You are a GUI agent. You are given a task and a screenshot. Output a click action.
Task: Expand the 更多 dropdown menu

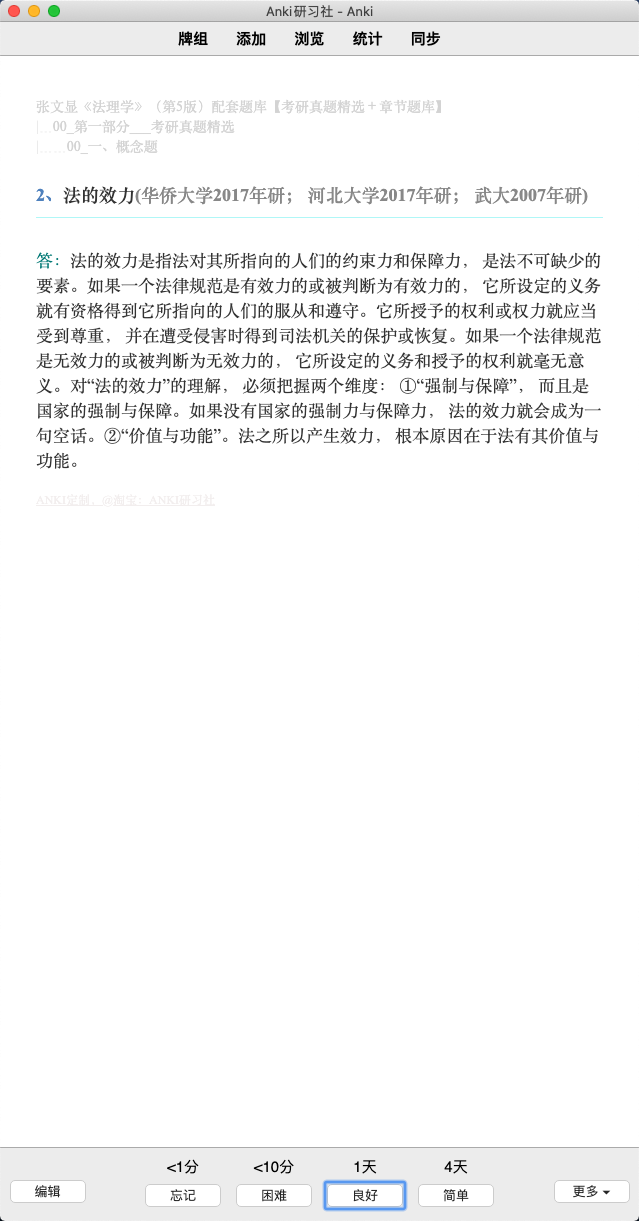[592, 1191]
